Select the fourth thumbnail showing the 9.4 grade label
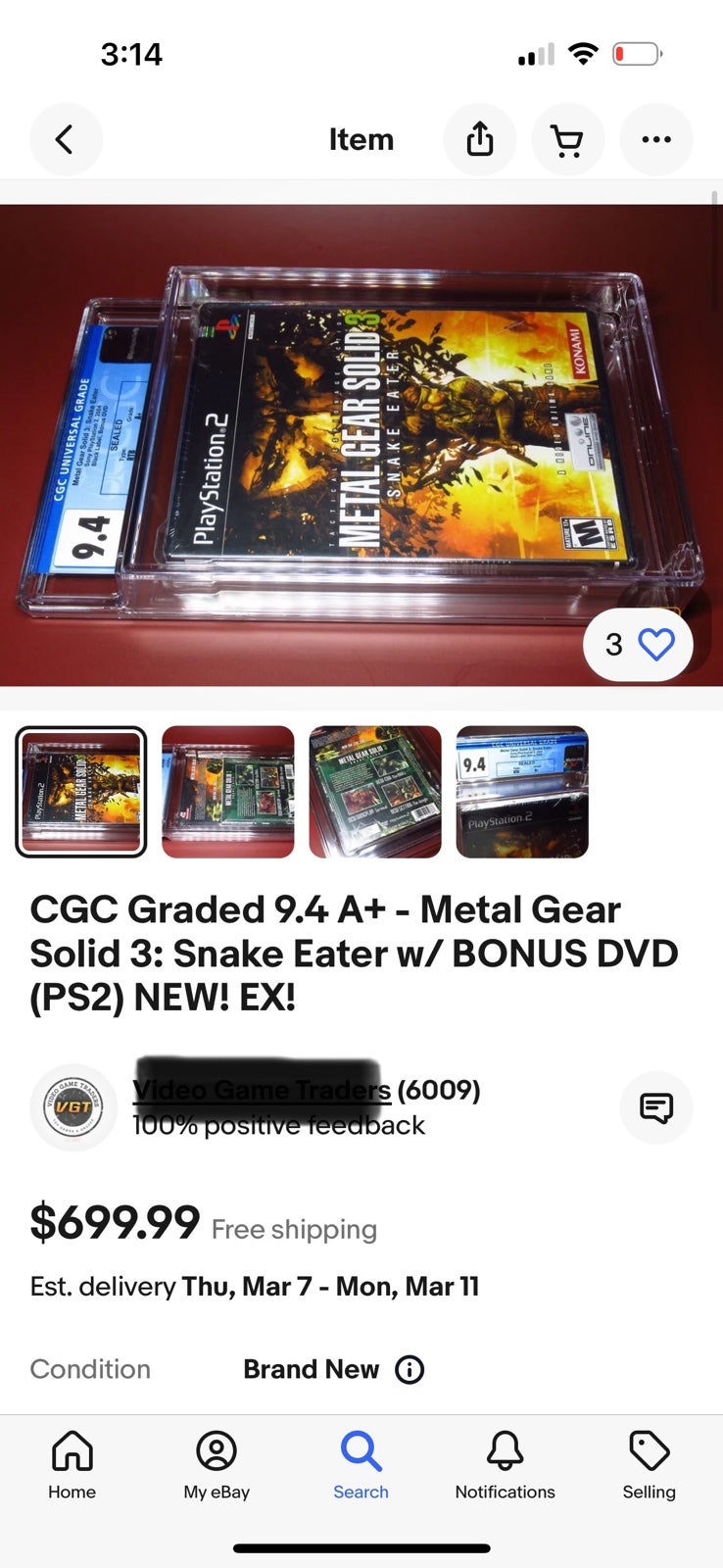The width and height of the screenshot is (723, 1568). click(522, 792)
